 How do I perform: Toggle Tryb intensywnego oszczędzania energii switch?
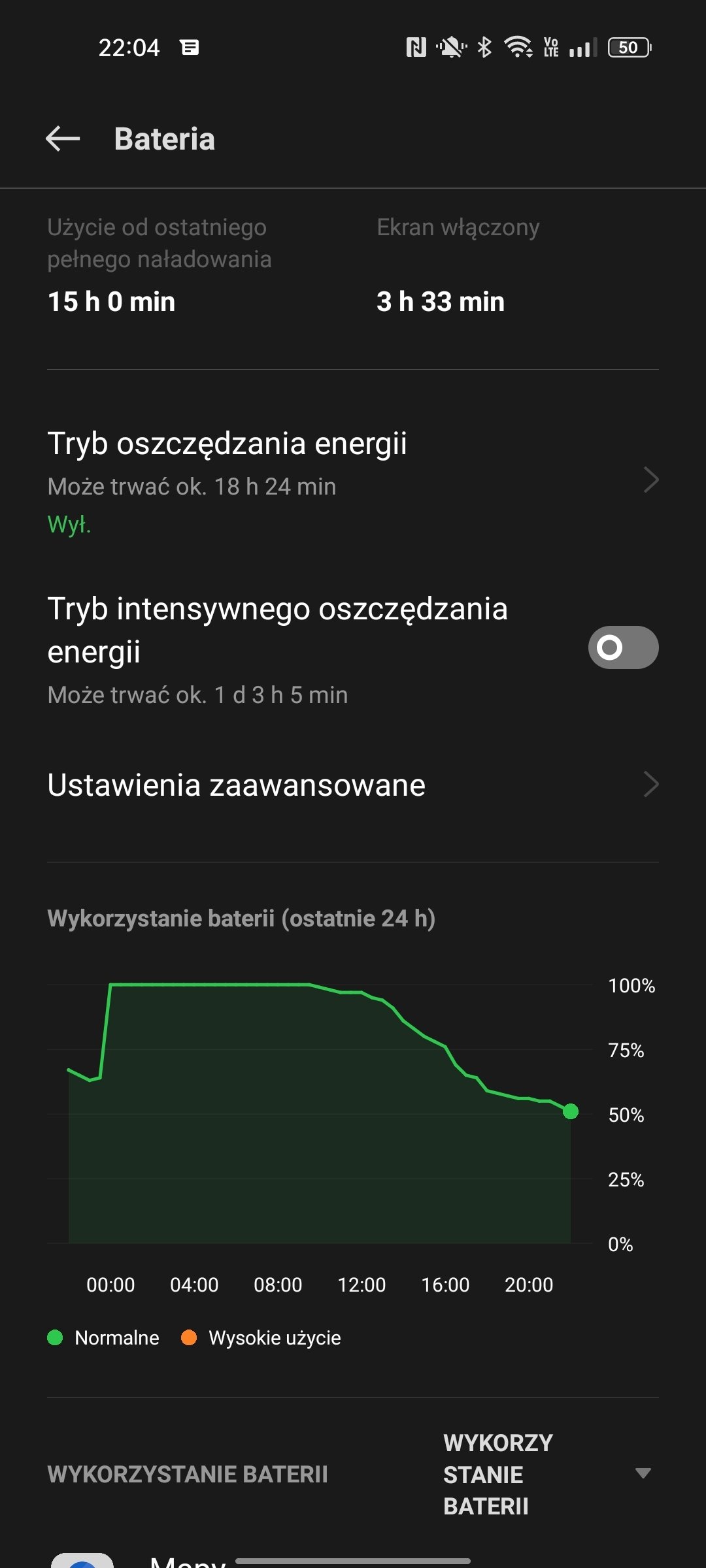click(623, 647)
